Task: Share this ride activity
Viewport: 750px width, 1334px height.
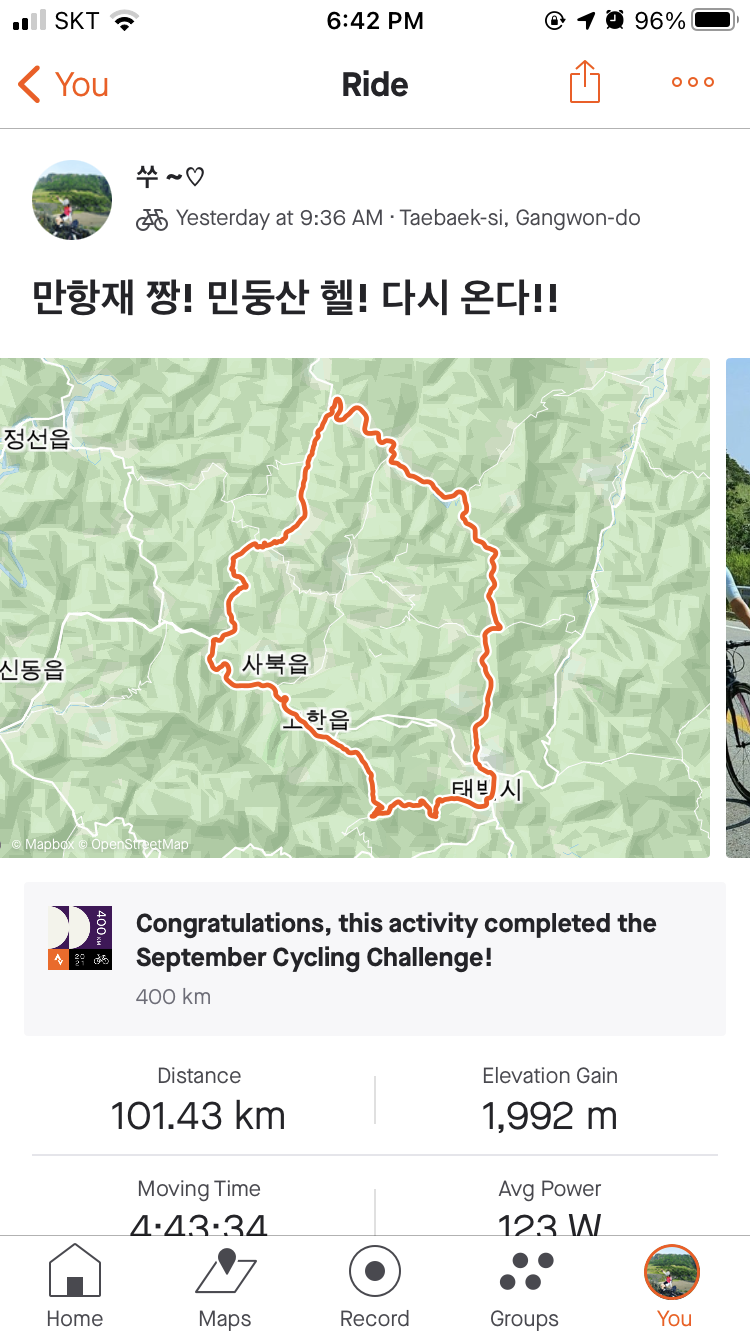Action: pyautogui.click(x=585, y=83)
